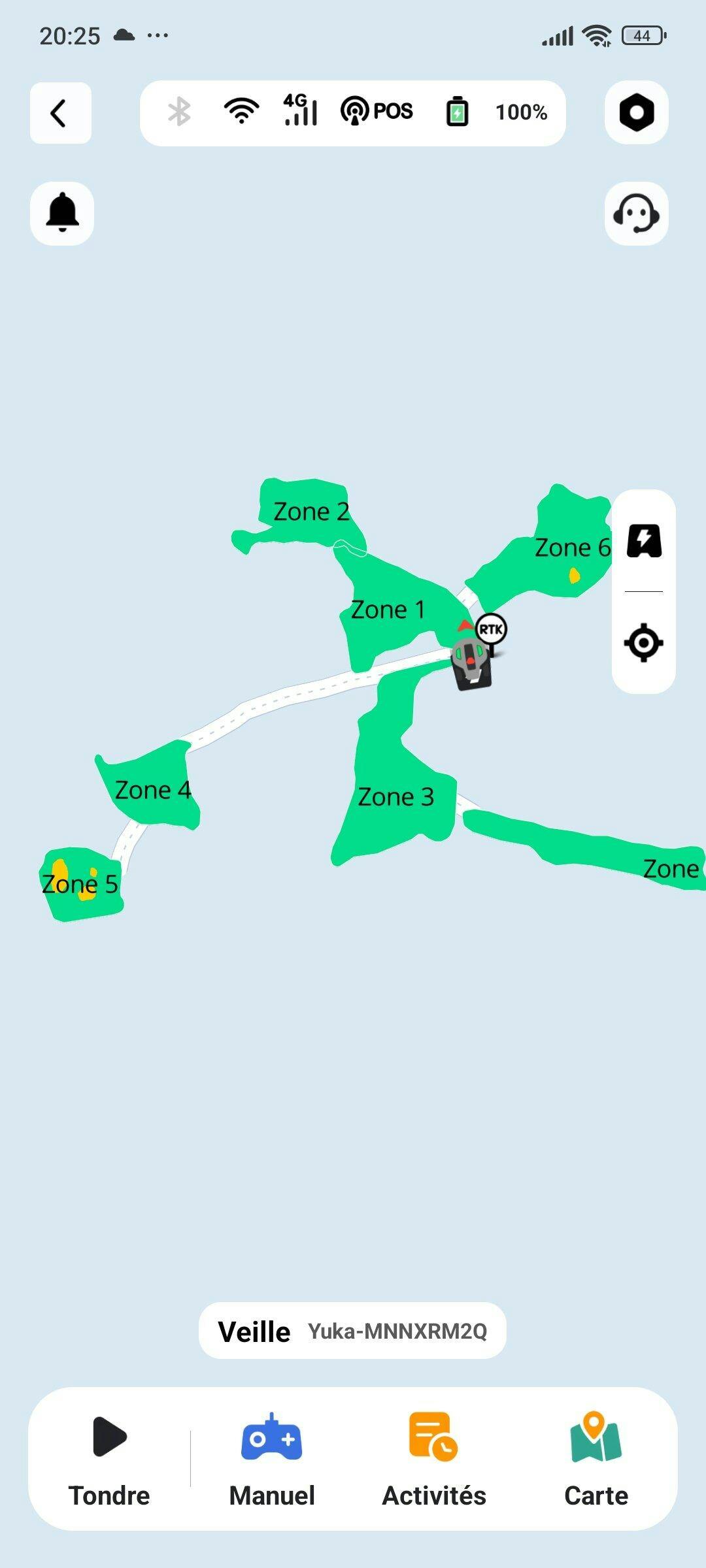
Task: Open the notifications bell
Action: click(x=62, y=213)
